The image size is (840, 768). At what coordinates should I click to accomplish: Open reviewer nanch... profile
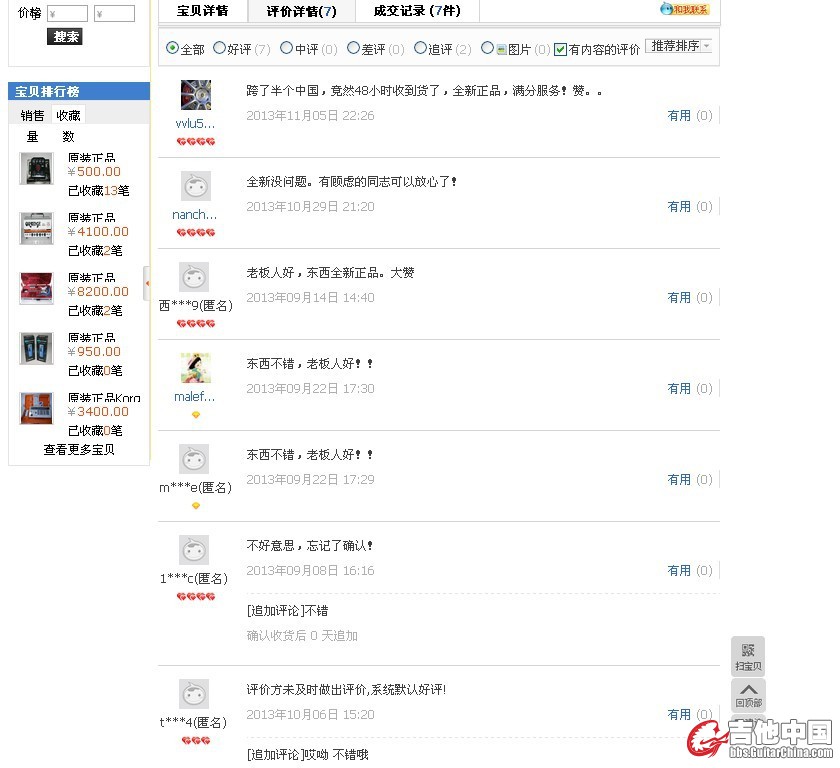coord(194,214)
